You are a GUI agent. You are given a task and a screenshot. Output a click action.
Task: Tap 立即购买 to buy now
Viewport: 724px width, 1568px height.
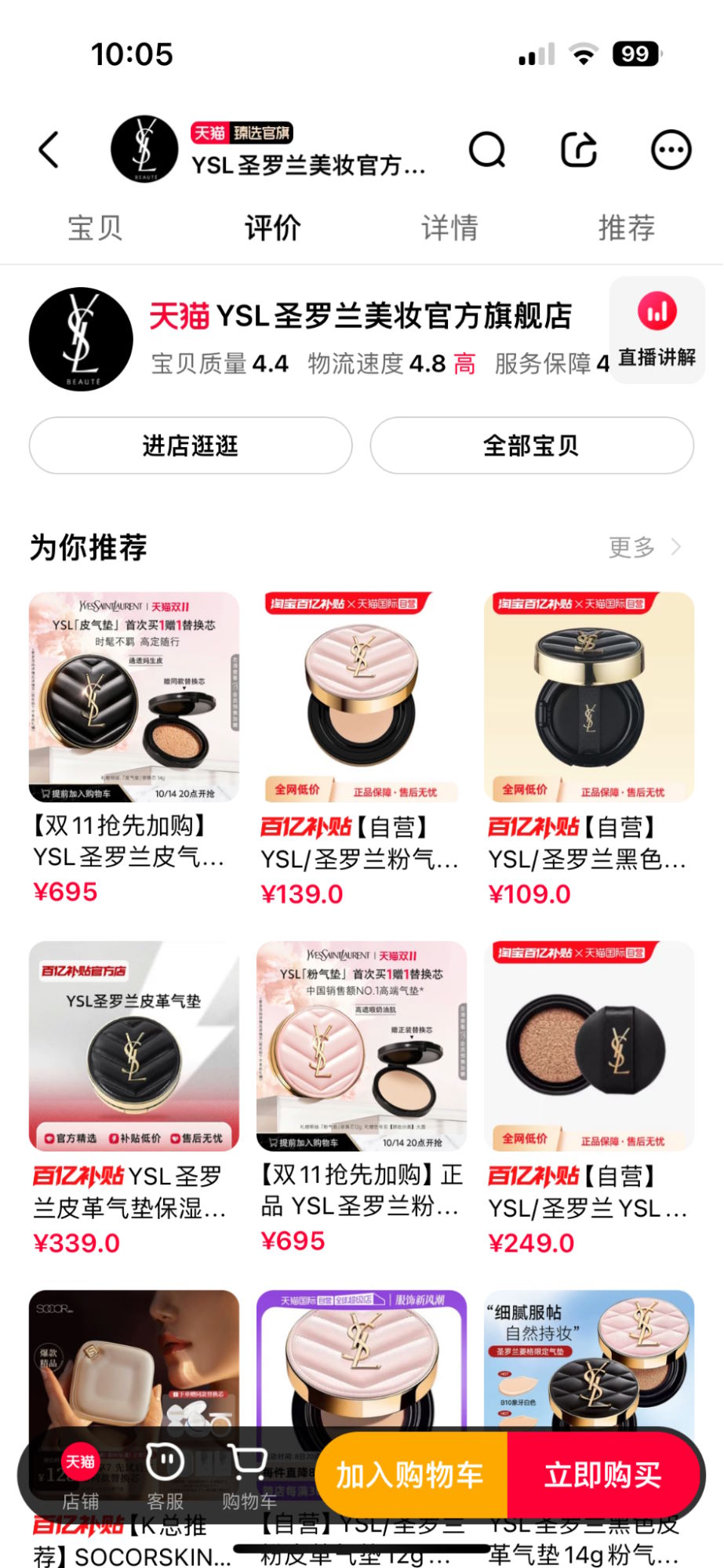pyautogui.click(x=603, y=1475)
